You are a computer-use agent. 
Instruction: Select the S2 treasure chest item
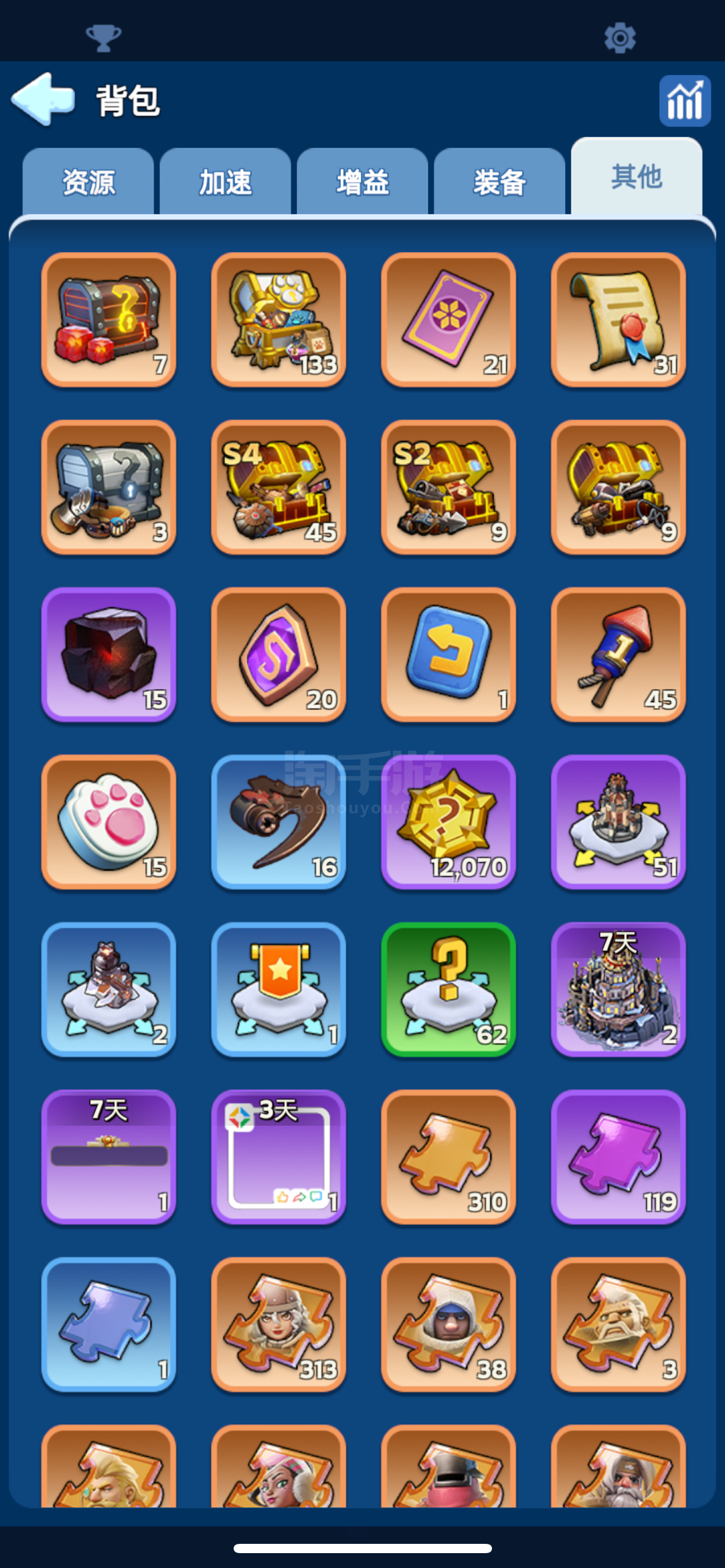coord(448,487)
